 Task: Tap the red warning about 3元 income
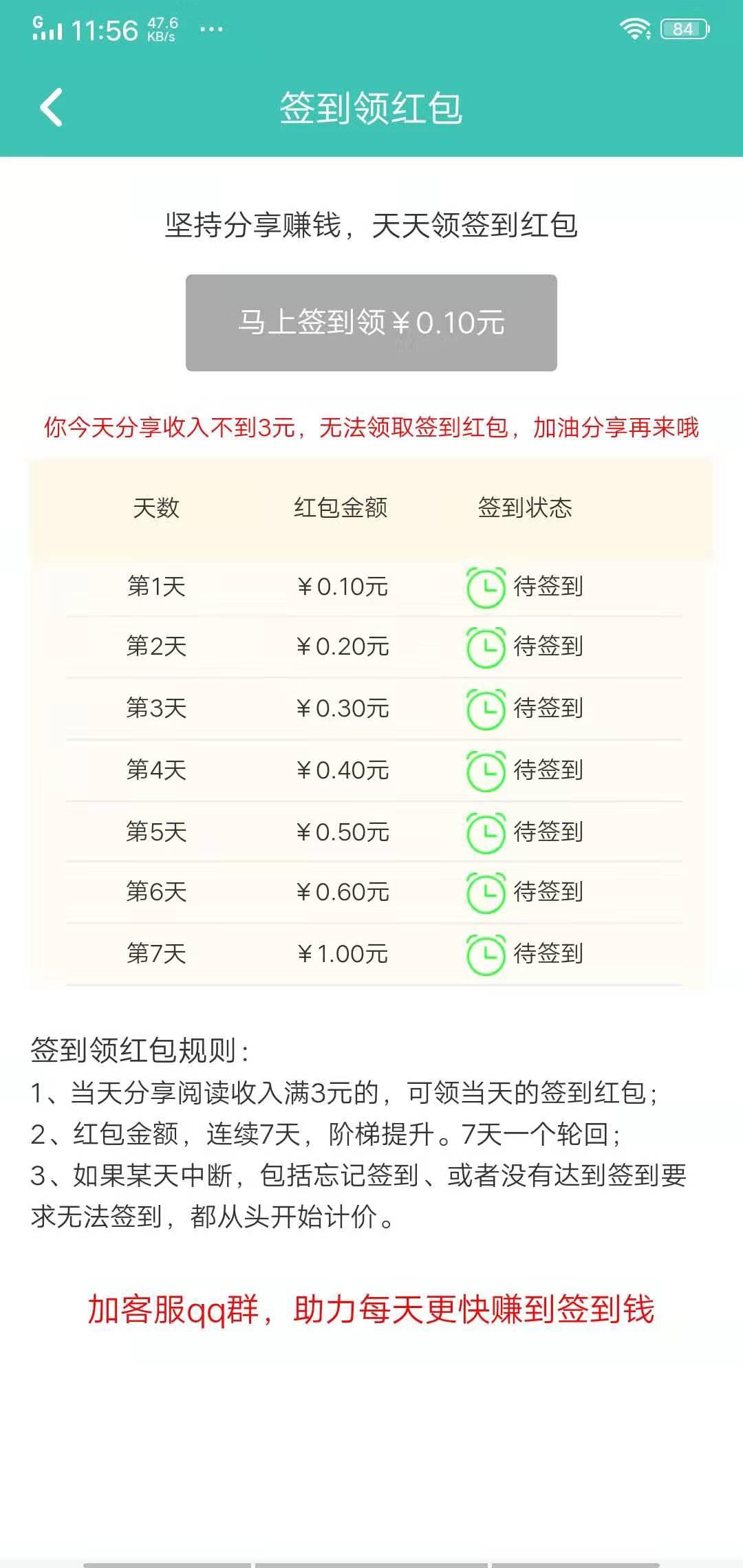tap(371, 430)
